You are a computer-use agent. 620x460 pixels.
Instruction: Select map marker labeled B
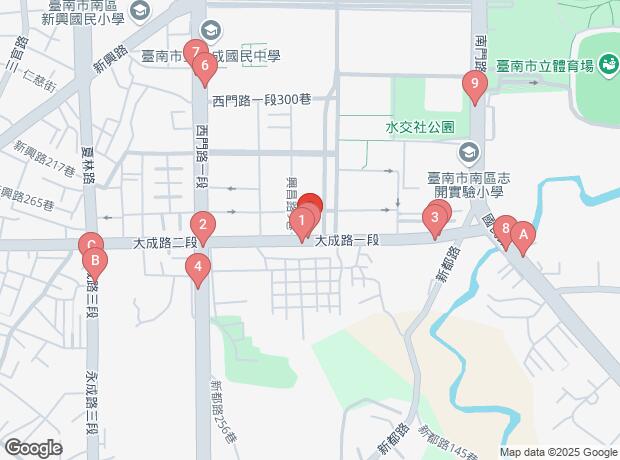[x=94, y=263]
